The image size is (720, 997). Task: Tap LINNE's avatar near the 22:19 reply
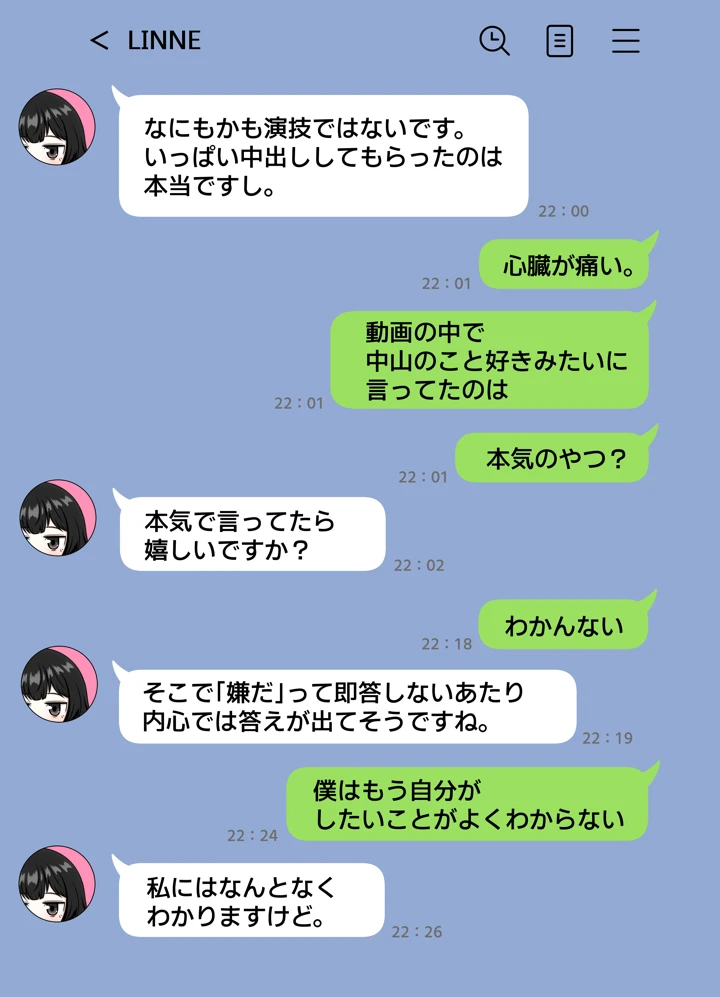tap(55, 689)
